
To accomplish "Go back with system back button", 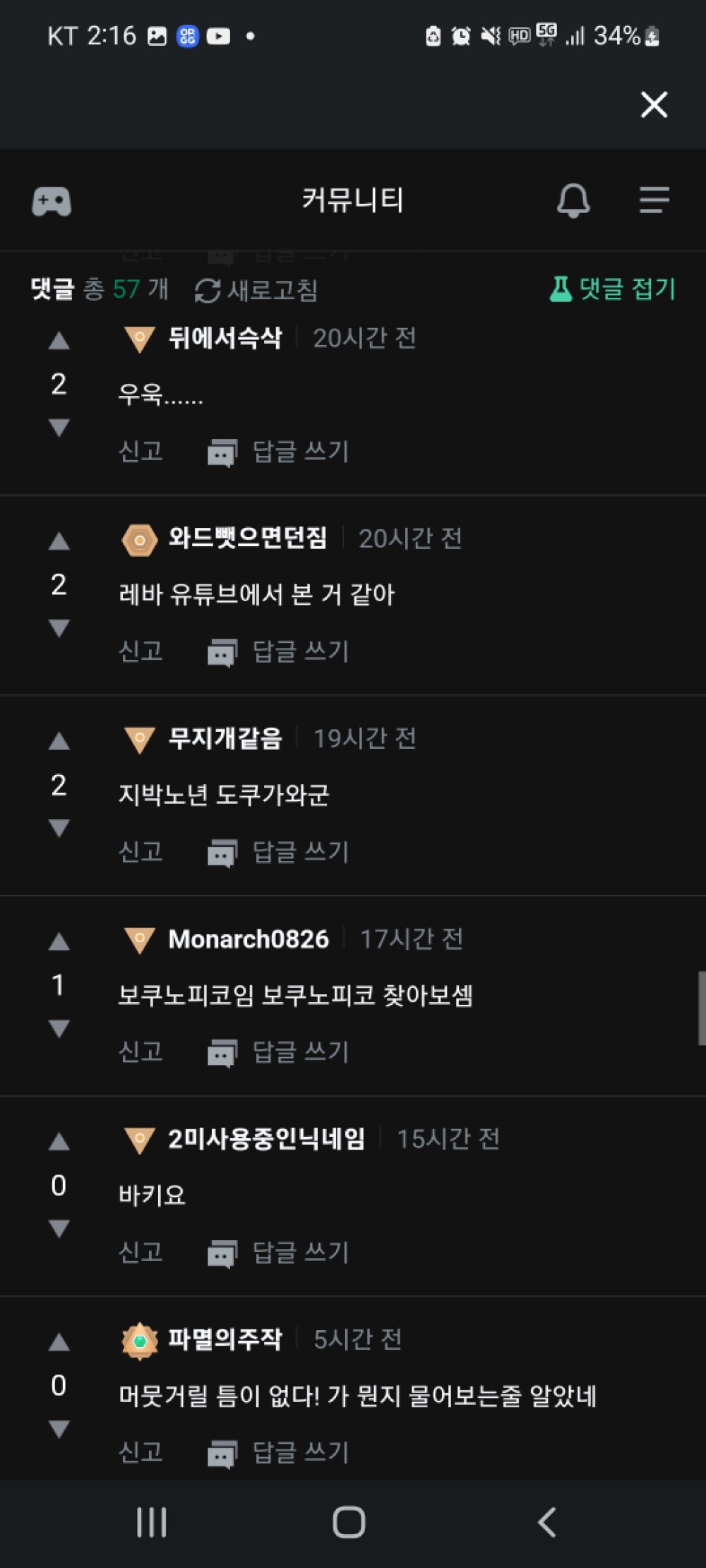I will point(547,1522).
